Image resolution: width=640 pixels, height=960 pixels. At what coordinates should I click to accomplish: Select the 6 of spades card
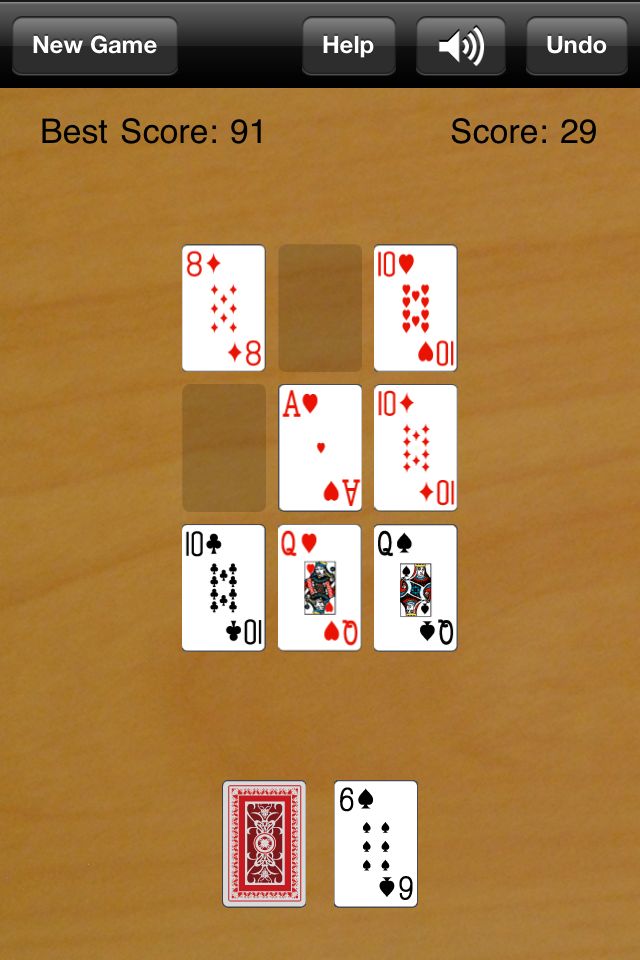[375, 844]
